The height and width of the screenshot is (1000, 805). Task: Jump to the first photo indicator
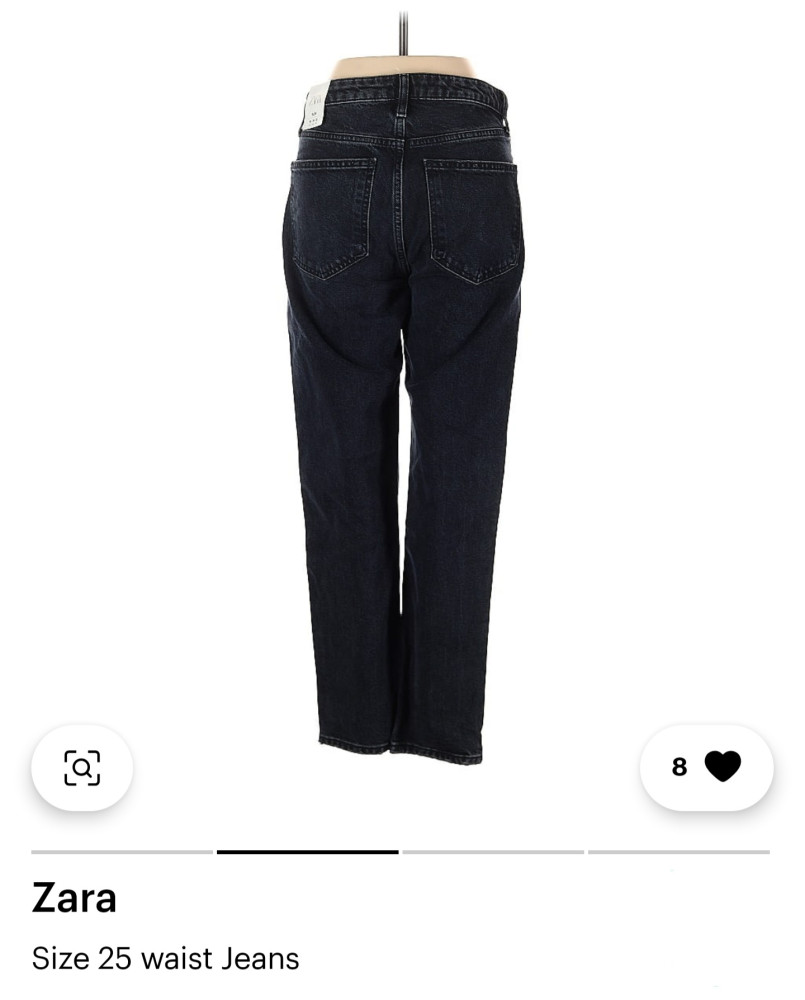(x=122, y=852)
